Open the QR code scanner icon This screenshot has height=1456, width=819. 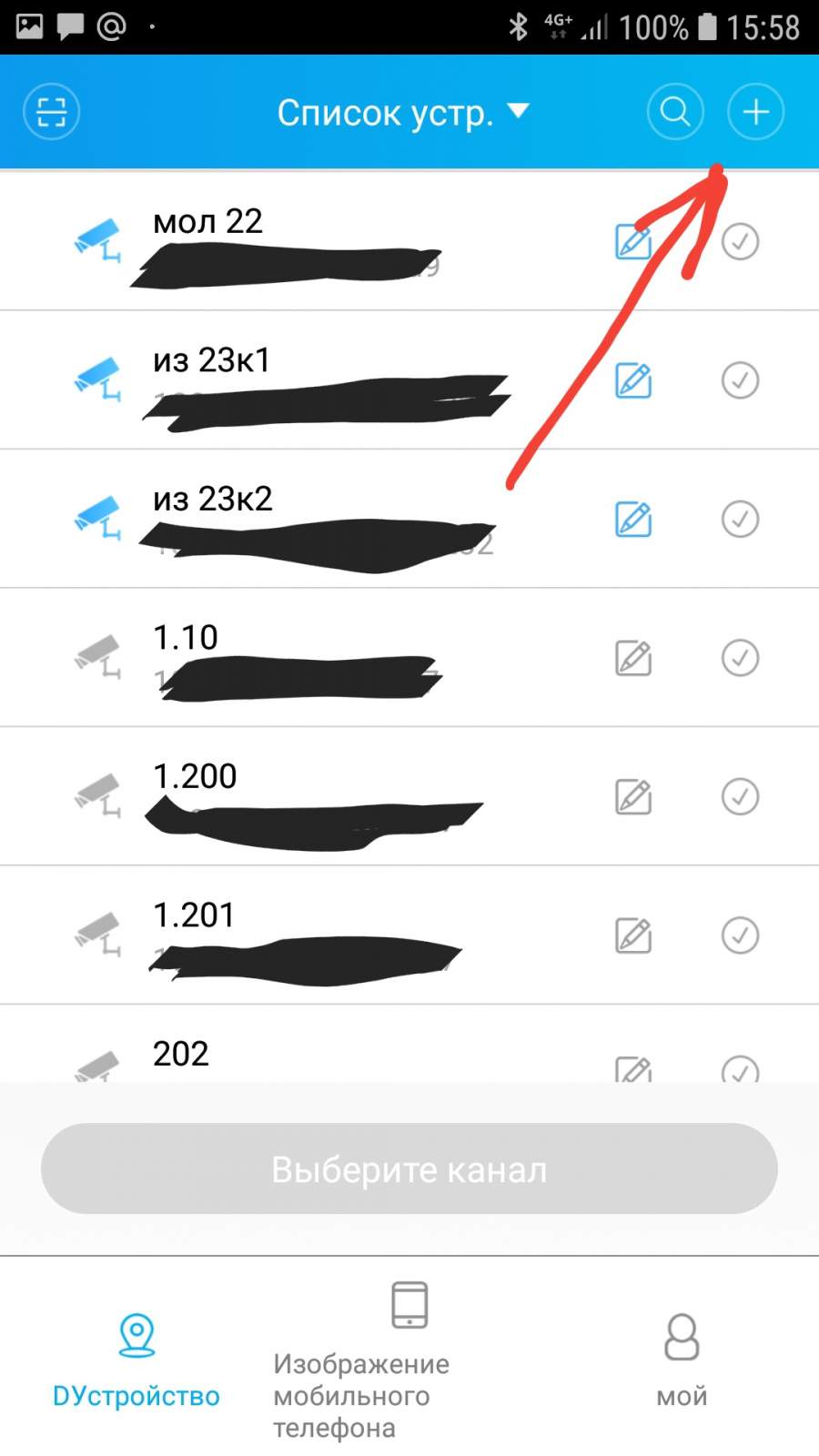pos(51,112)
